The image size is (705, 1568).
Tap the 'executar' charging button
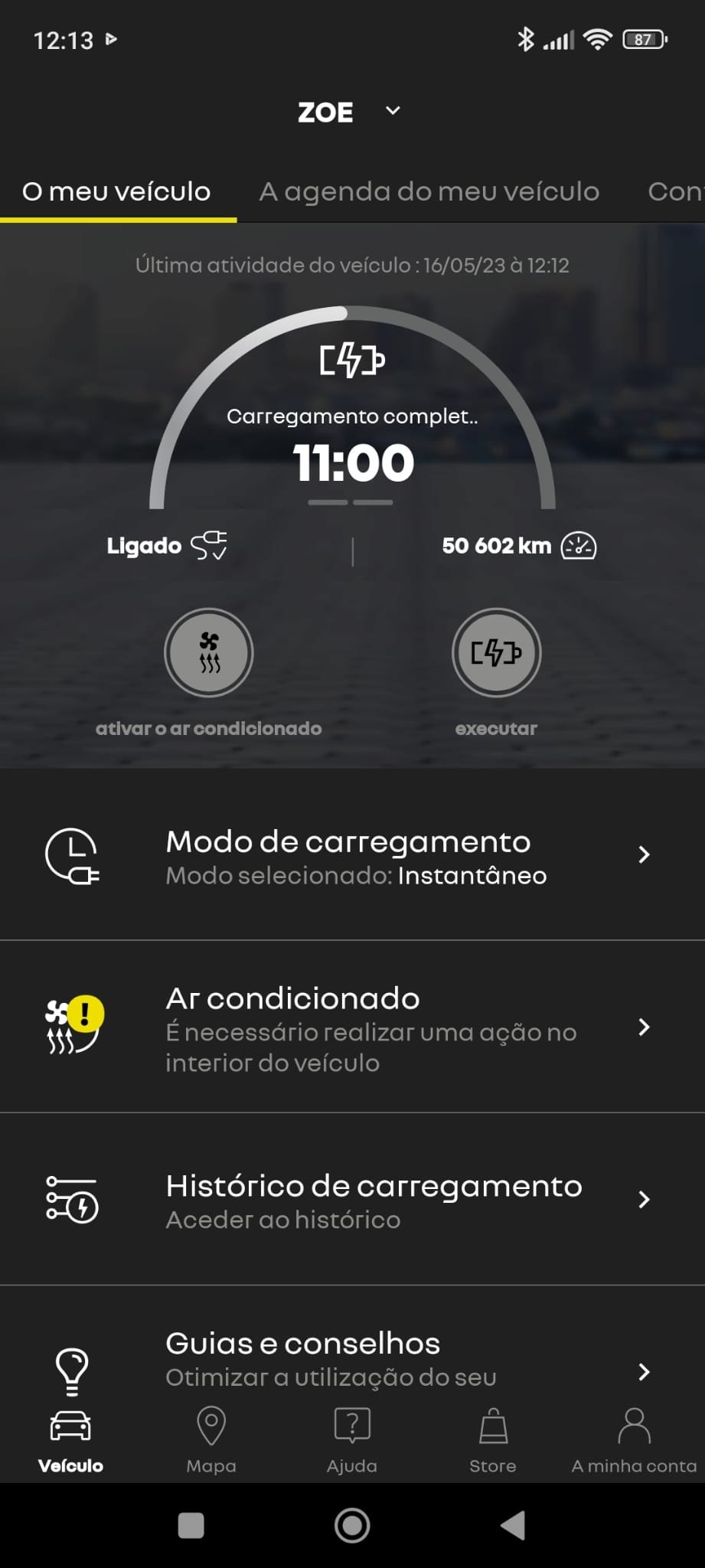(496, 653)
